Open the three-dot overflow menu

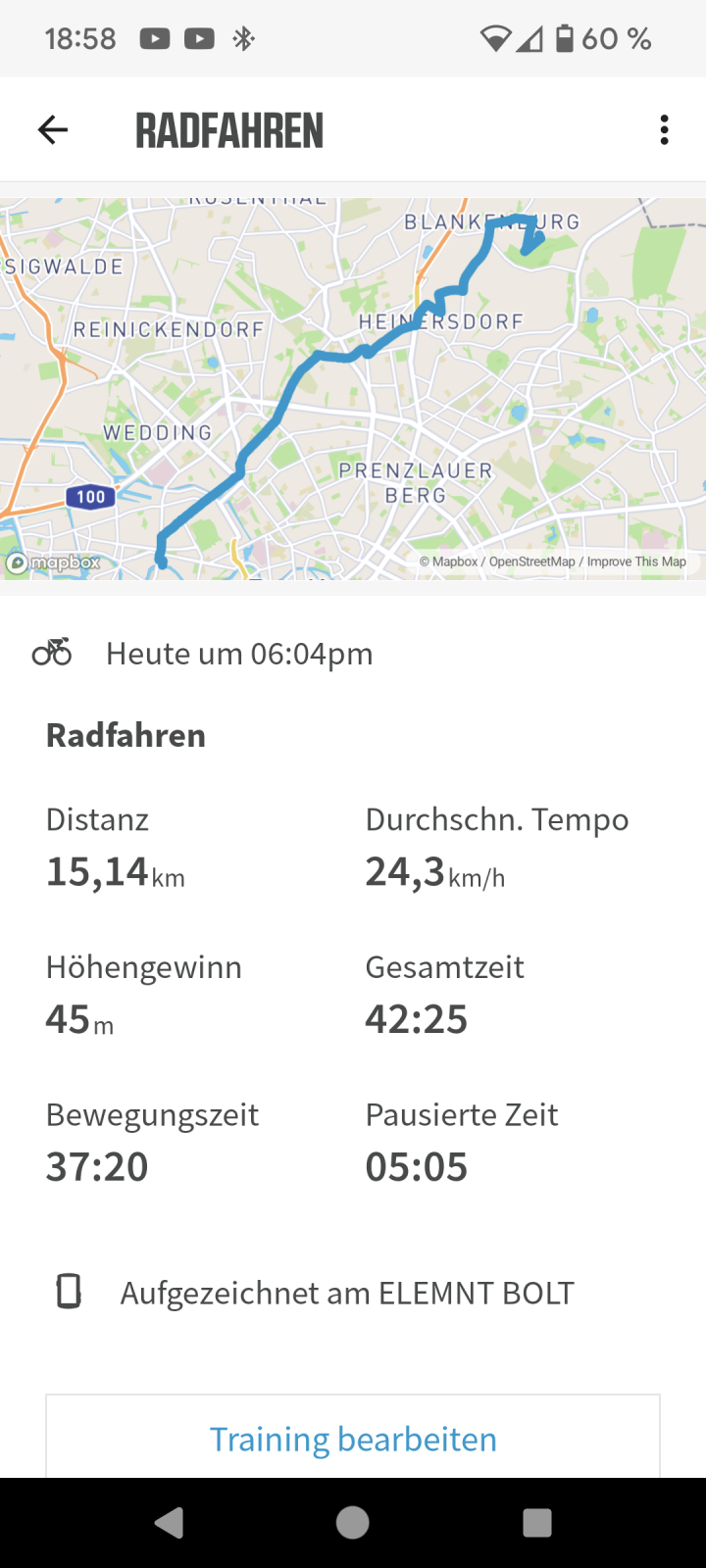click(x=664, y=129)
